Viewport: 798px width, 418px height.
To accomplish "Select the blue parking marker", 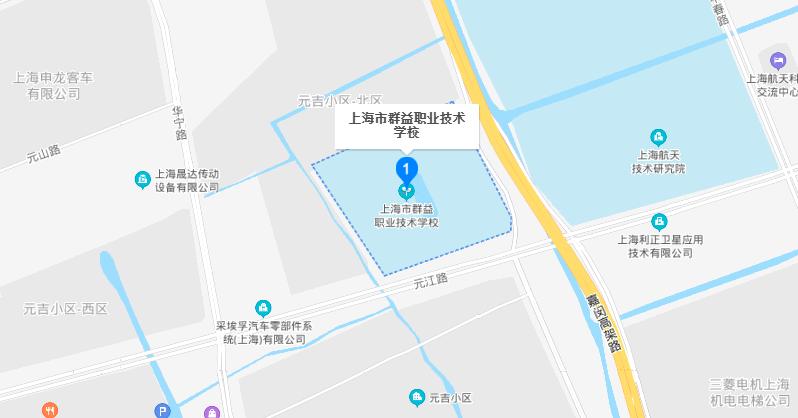I will (x=162, y=410).
